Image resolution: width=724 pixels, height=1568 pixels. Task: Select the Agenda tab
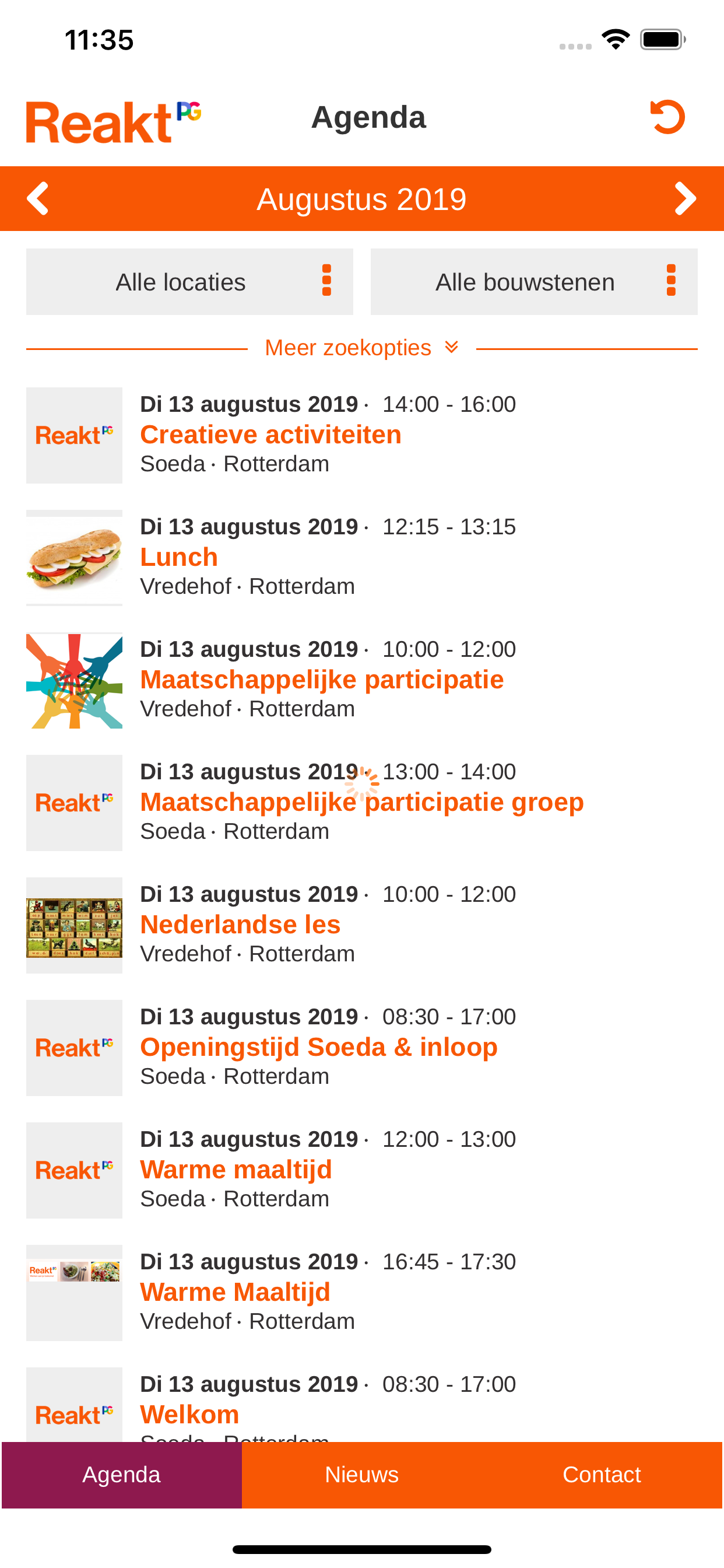(122, 1475)
